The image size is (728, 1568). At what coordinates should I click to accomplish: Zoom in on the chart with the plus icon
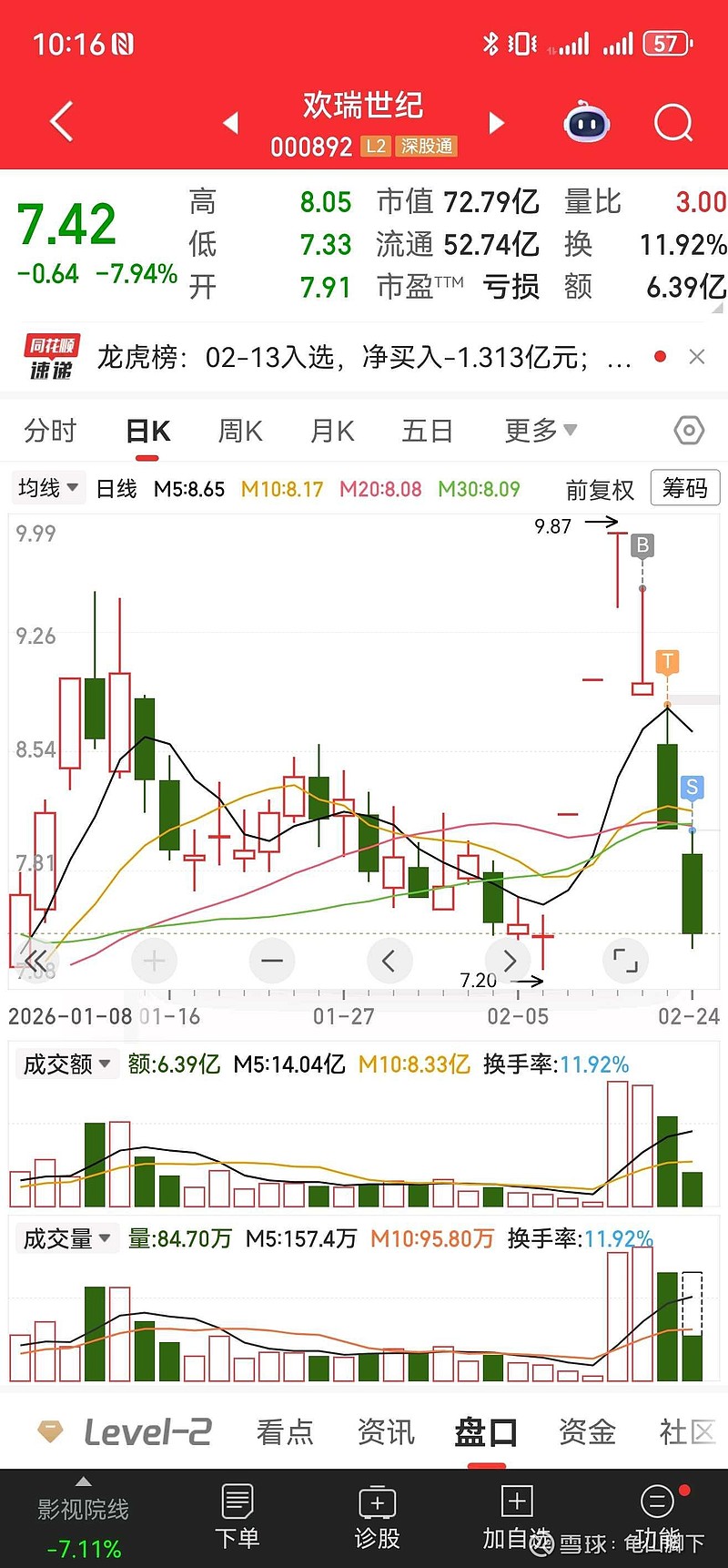(154, 960)
